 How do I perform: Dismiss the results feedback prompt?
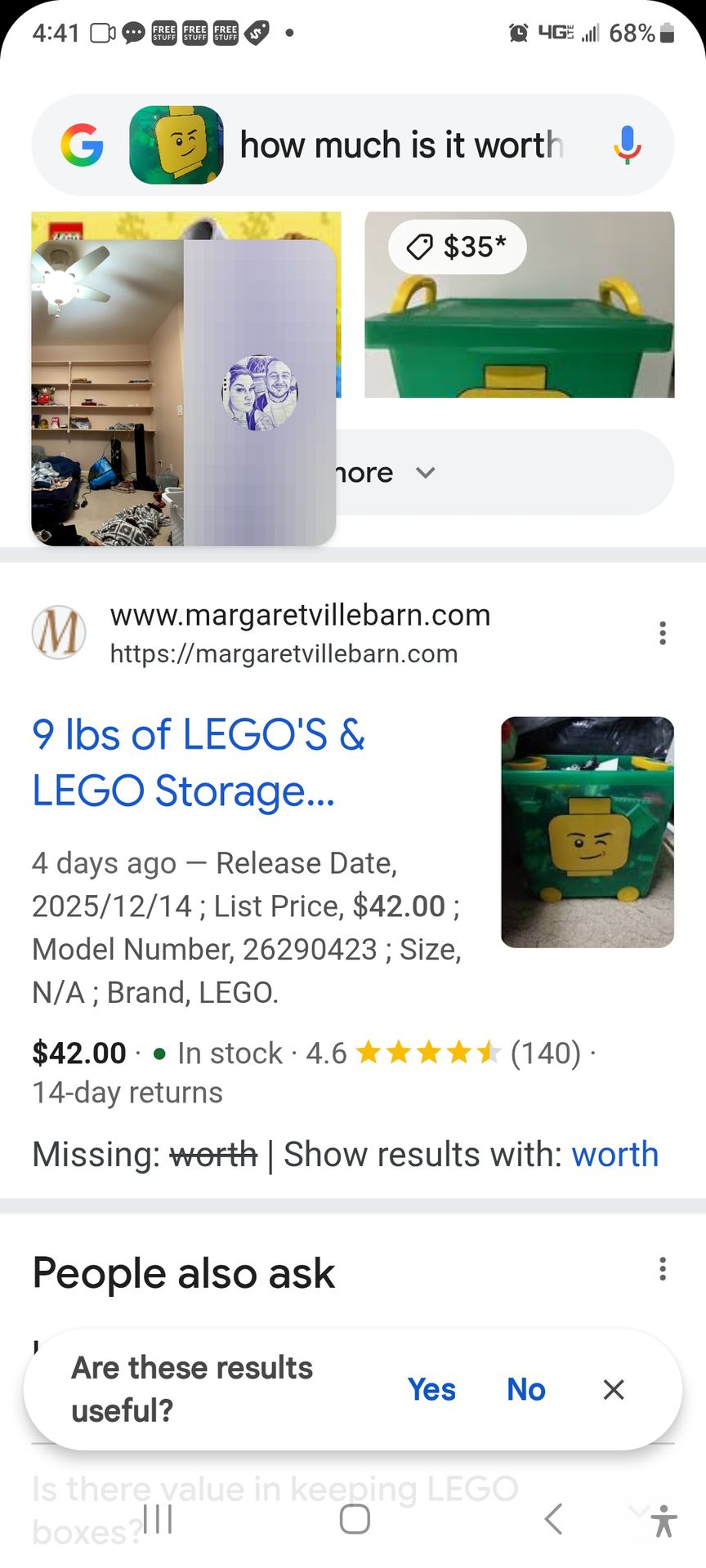pyautogui.click(x=614, y=1389)
